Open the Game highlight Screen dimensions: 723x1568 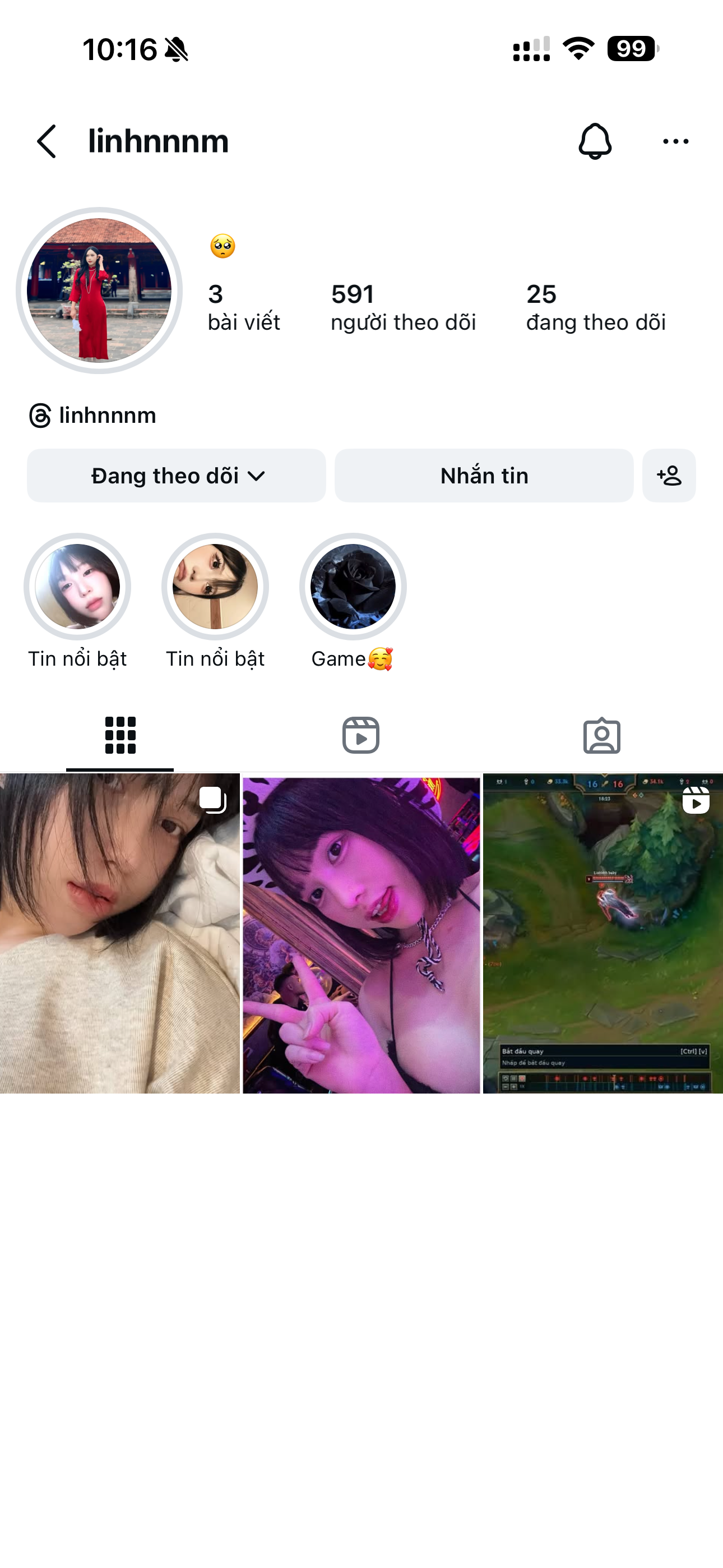[x=353, y=586]
